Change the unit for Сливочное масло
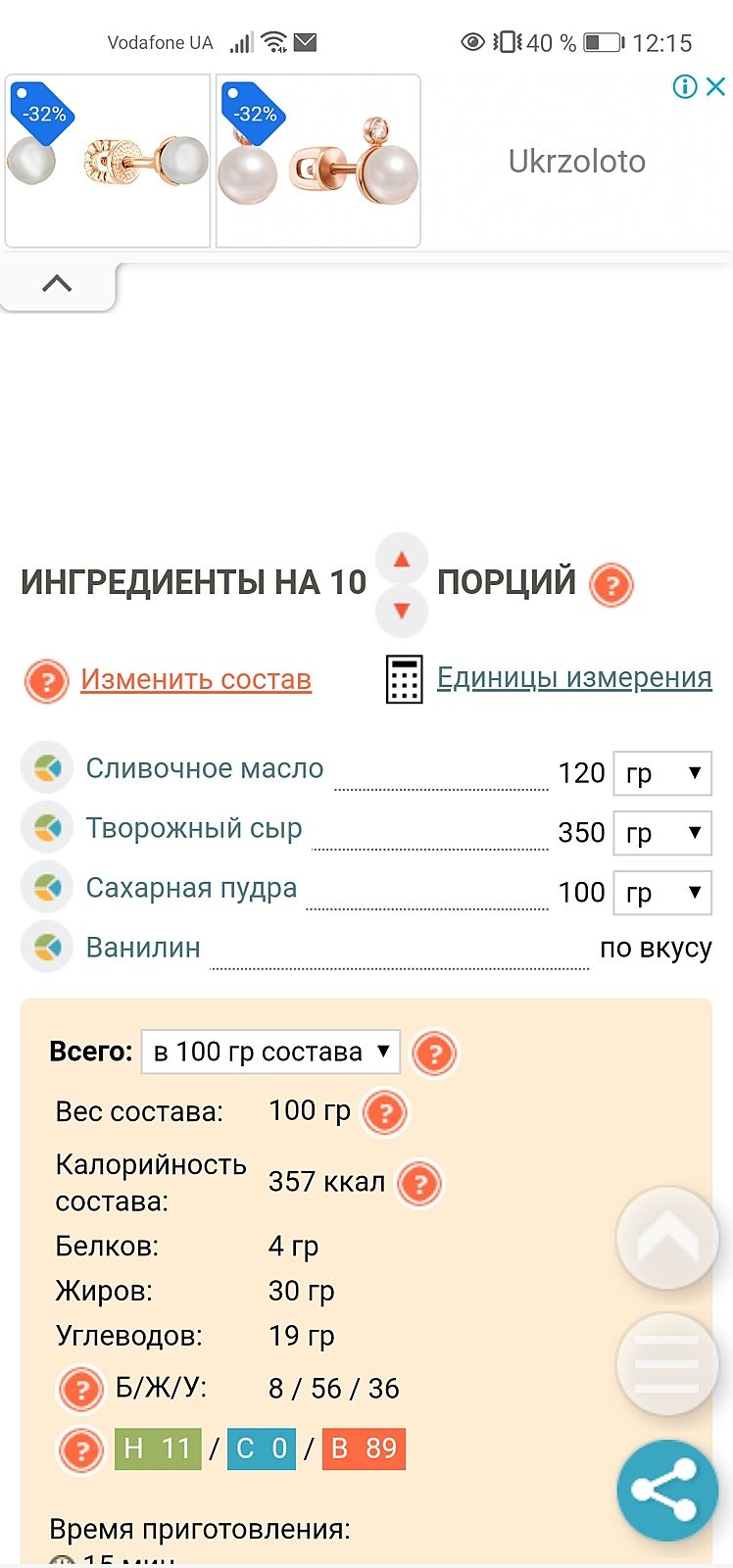This screenshot has width=733, height=1568. point(661,773)
